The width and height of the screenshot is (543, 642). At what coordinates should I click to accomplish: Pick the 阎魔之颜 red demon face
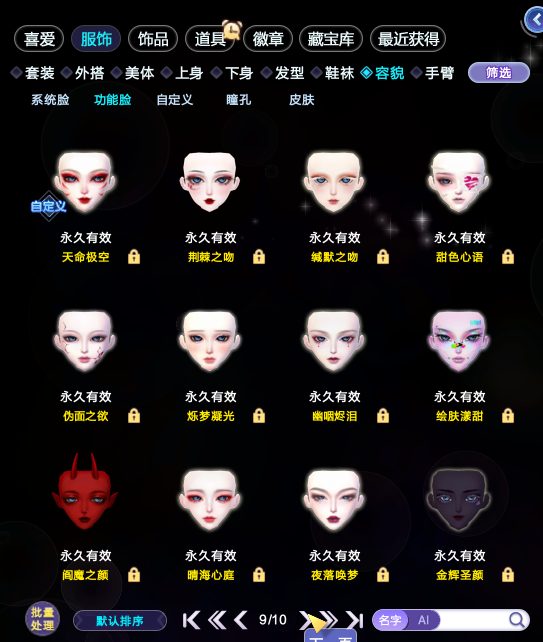point(85,492)
